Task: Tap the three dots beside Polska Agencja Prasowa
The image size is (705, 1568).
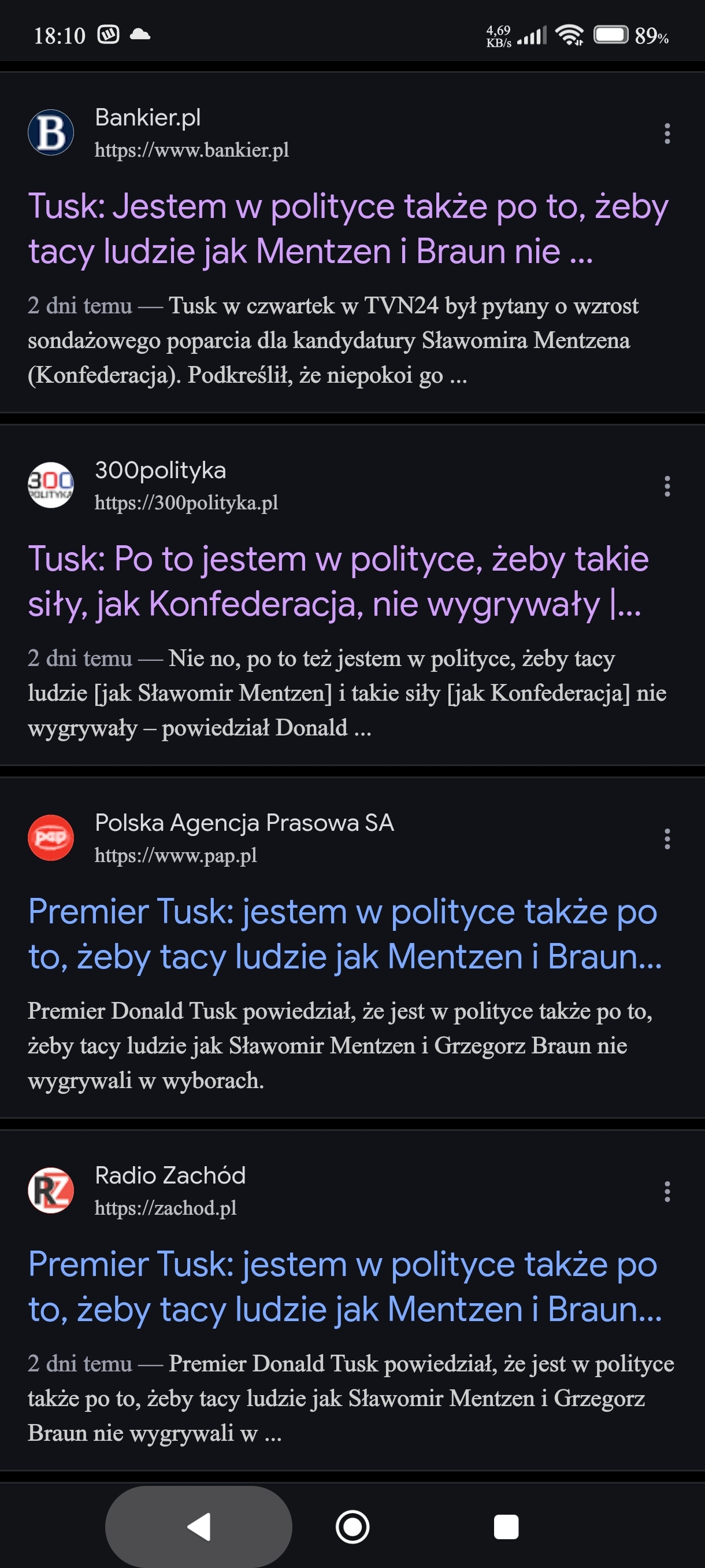Action: pyautogui.click(x=667, y=839)
